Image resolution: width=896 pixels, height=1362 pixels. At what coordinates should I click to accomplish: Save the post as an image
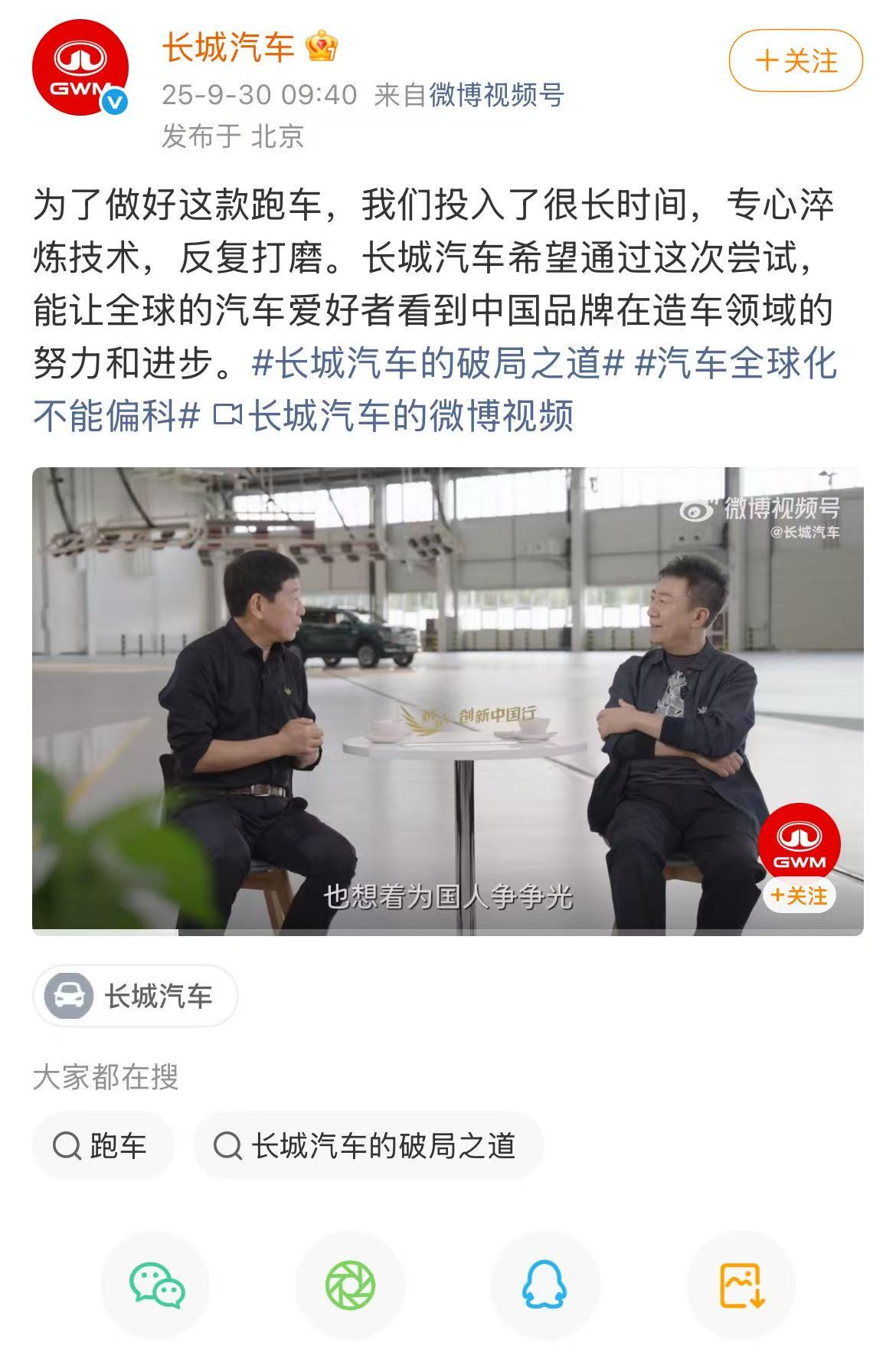pyautogui.click(x=741, y=1285)
